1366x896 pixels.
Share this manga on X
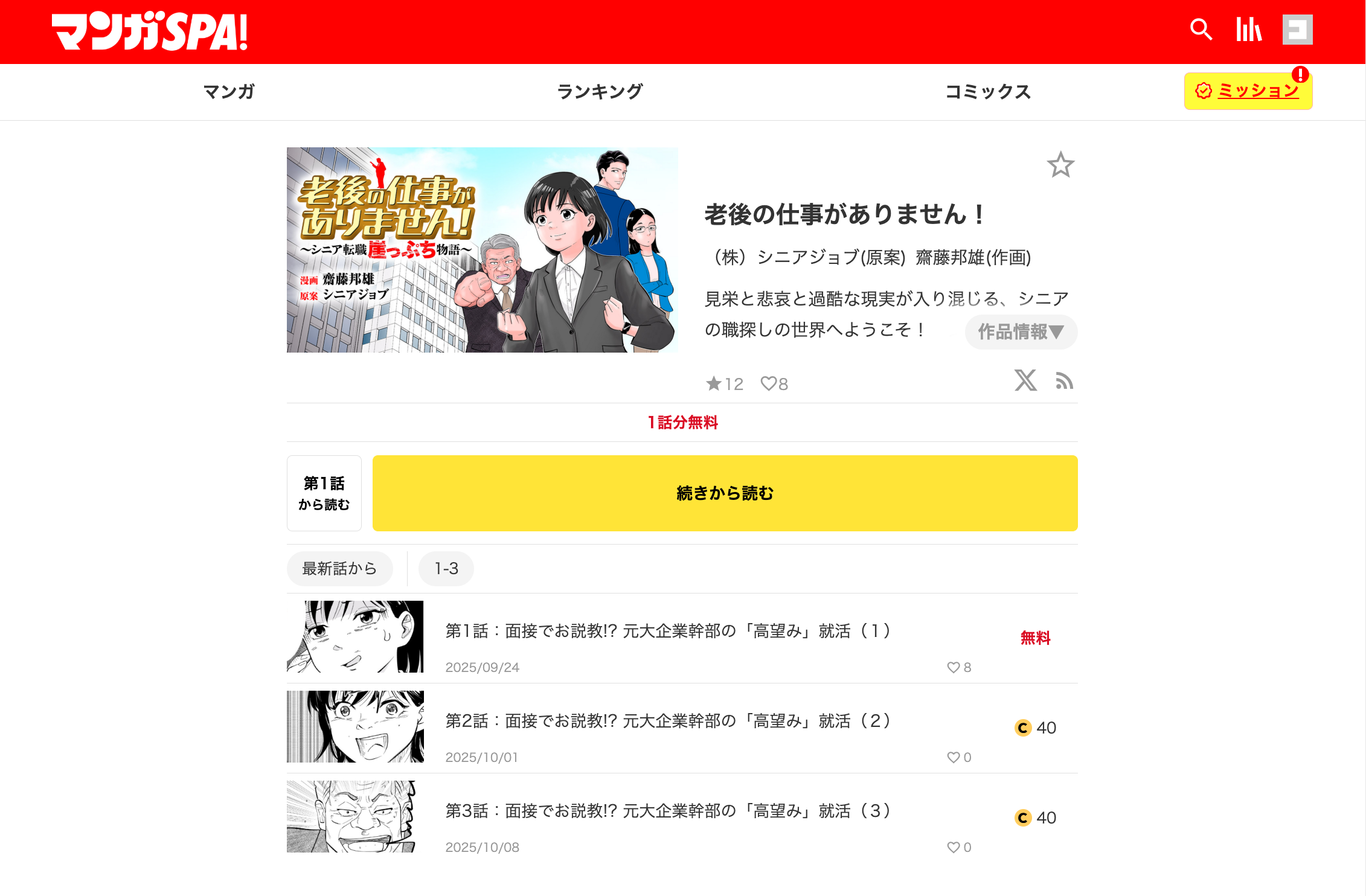(1025, 380)
